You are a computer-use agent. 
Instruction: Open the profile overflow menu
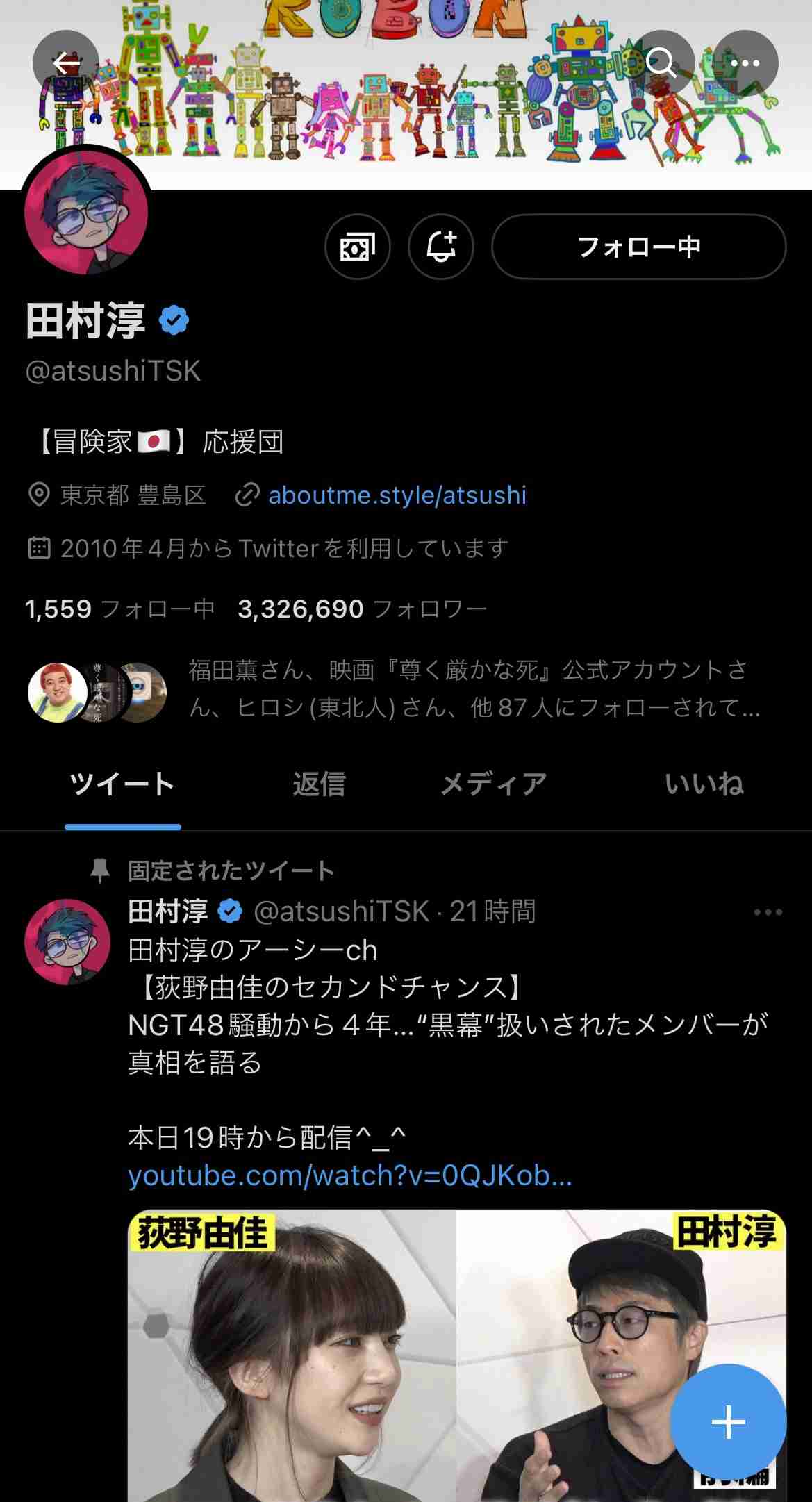pyautogui.click(x=745, y=63)
